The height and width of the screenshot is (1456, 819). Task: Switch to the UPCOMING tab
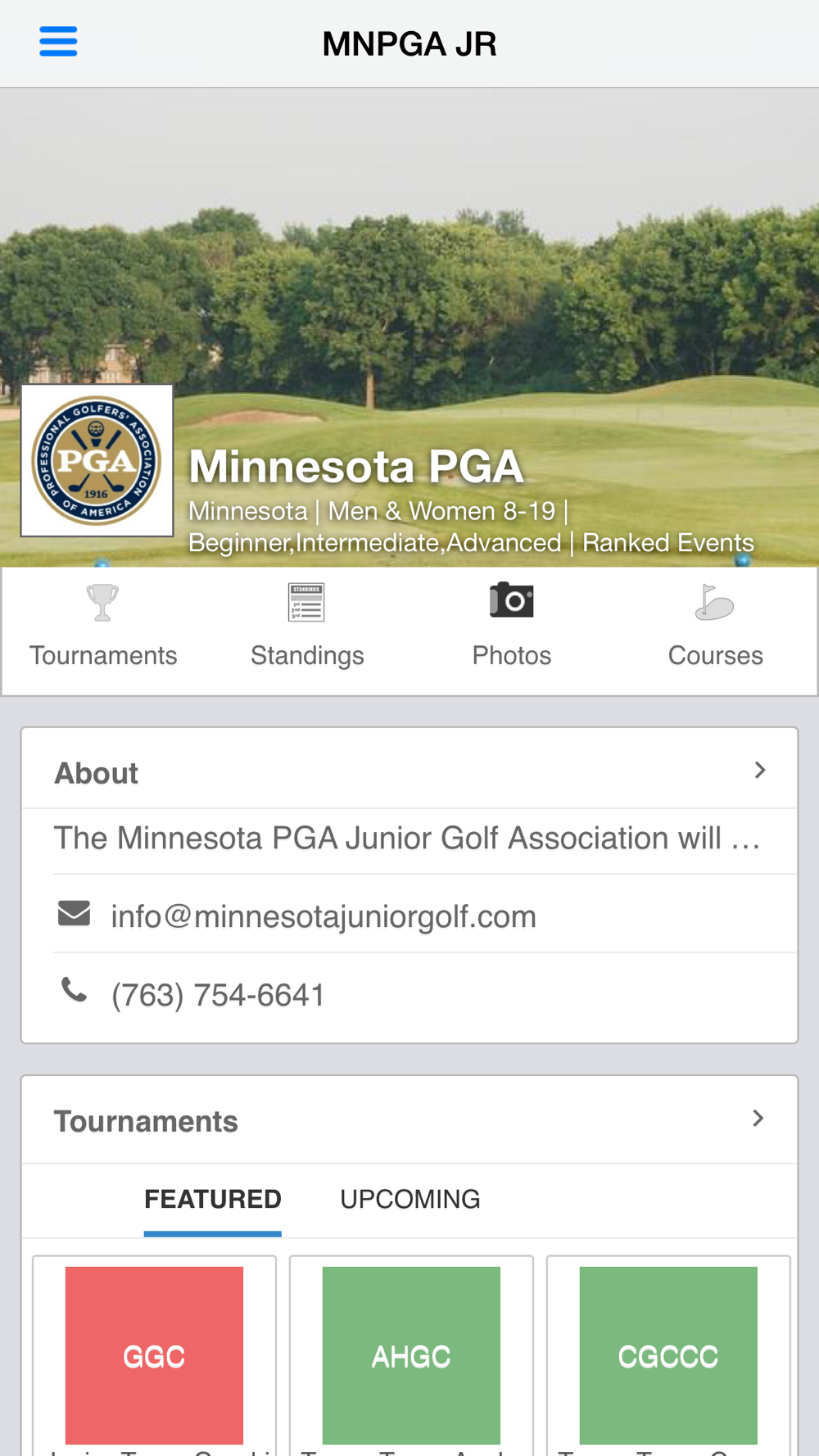point(410,1200)
